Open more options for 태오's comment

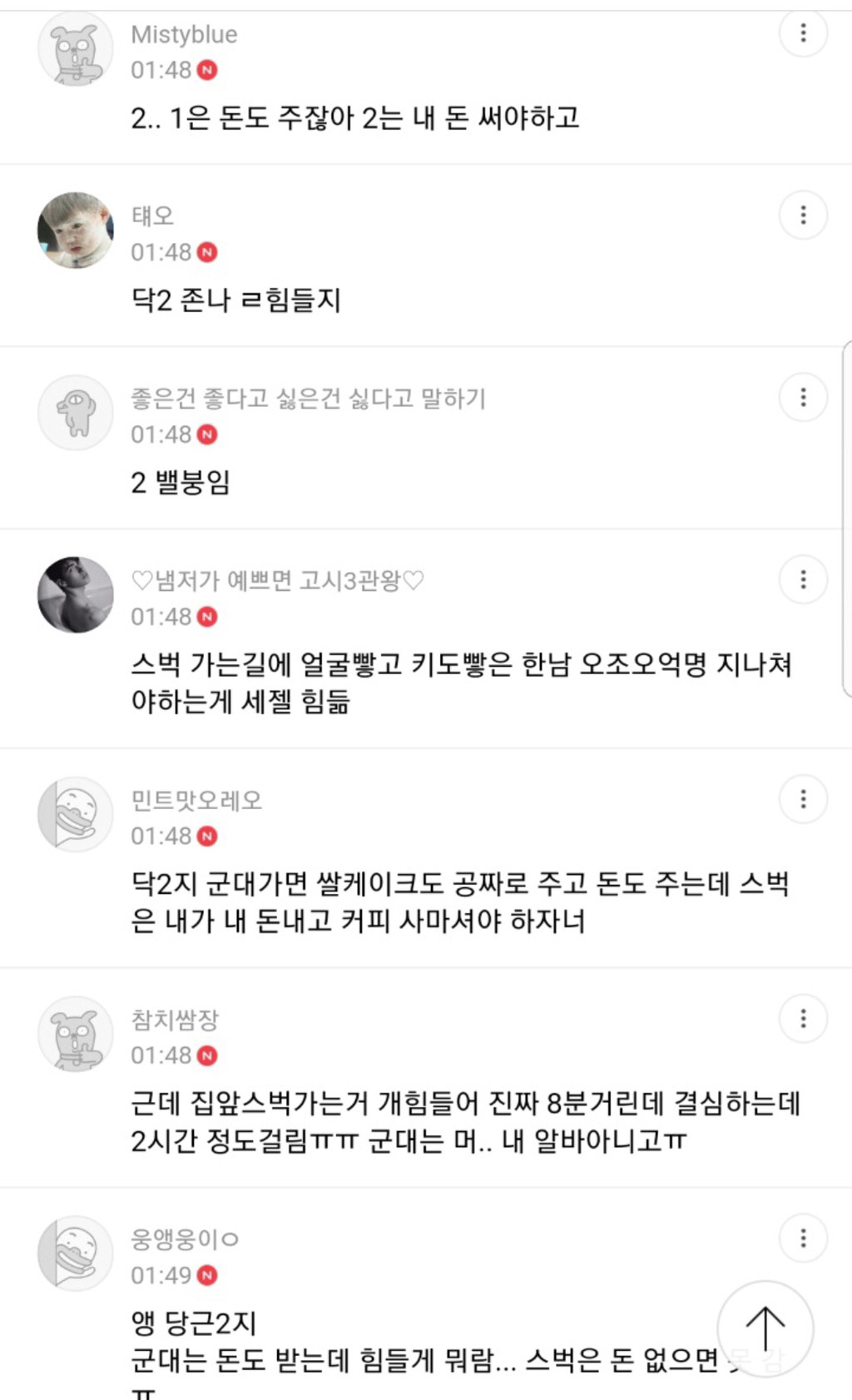click(x=803, y=216)
